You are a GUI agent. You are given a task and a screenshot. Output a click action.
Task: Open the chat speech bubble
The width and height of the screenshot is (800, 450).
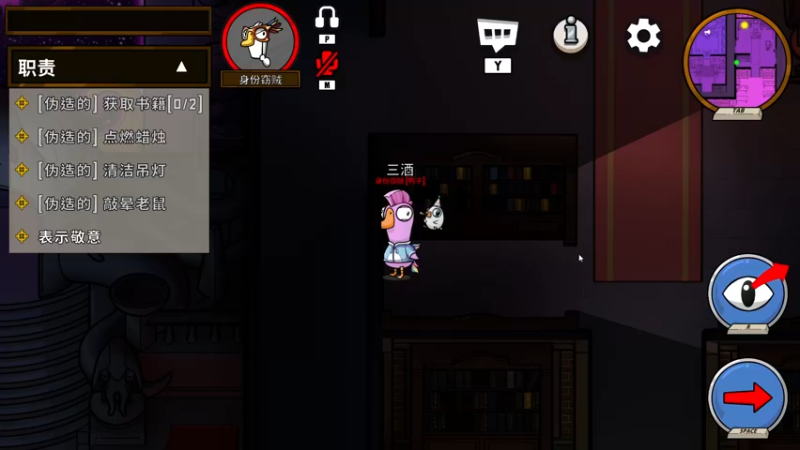497,36
